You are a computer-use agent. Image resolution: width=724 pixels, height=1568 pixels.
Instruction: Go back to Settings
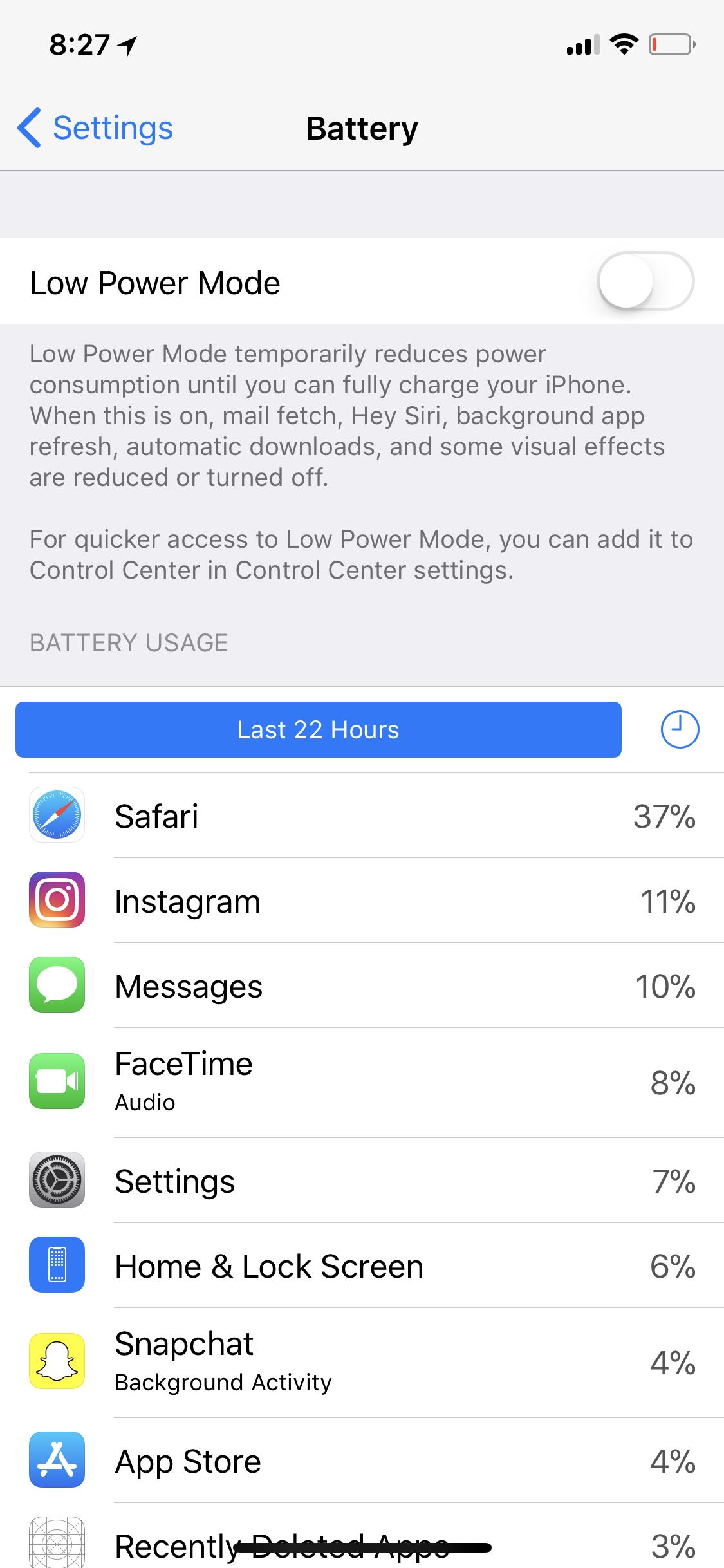95,128
